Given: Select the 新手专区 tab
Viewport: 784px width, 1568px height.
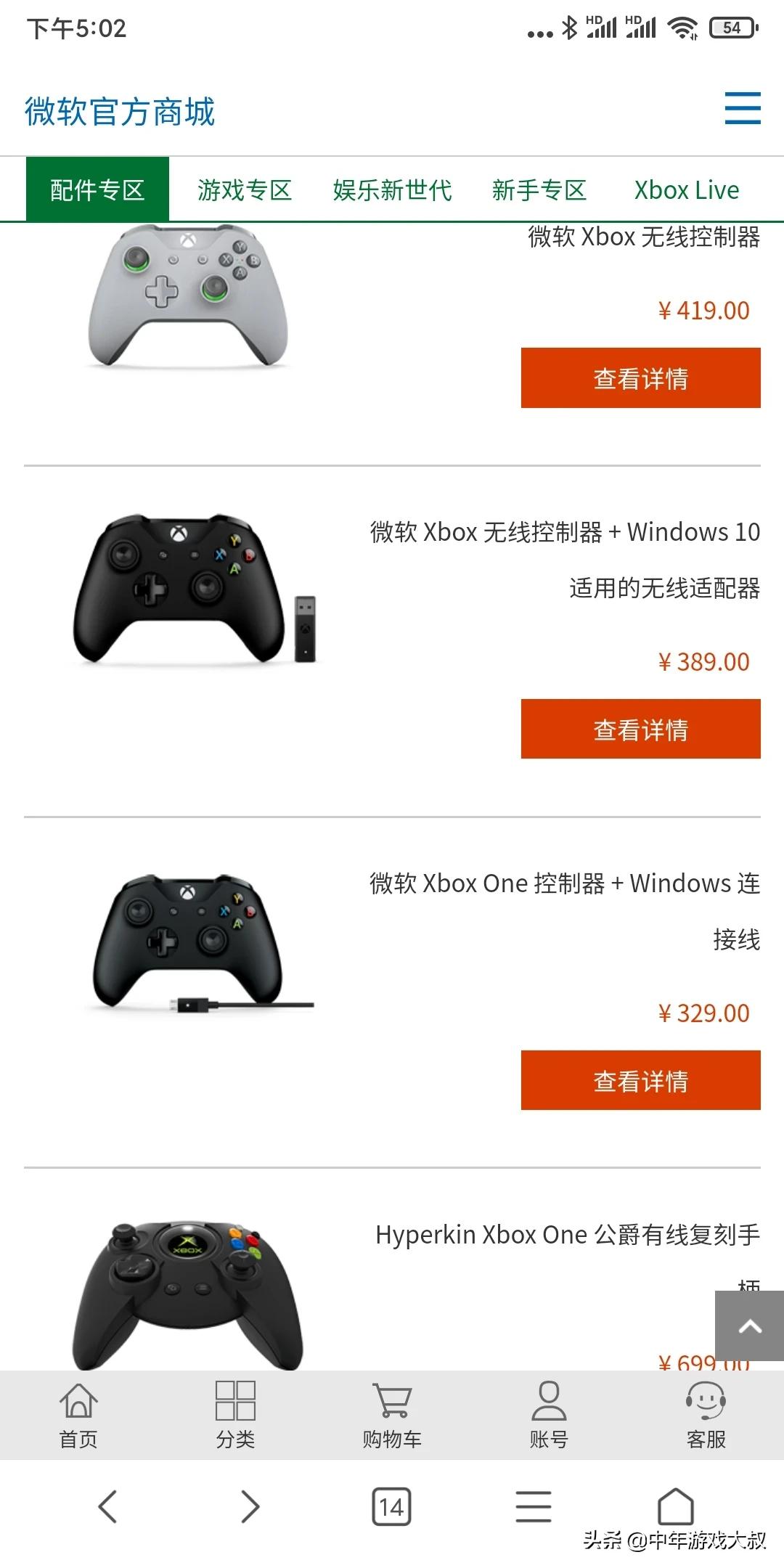Looking at the screenshot, I should click(x=539, y=190).
